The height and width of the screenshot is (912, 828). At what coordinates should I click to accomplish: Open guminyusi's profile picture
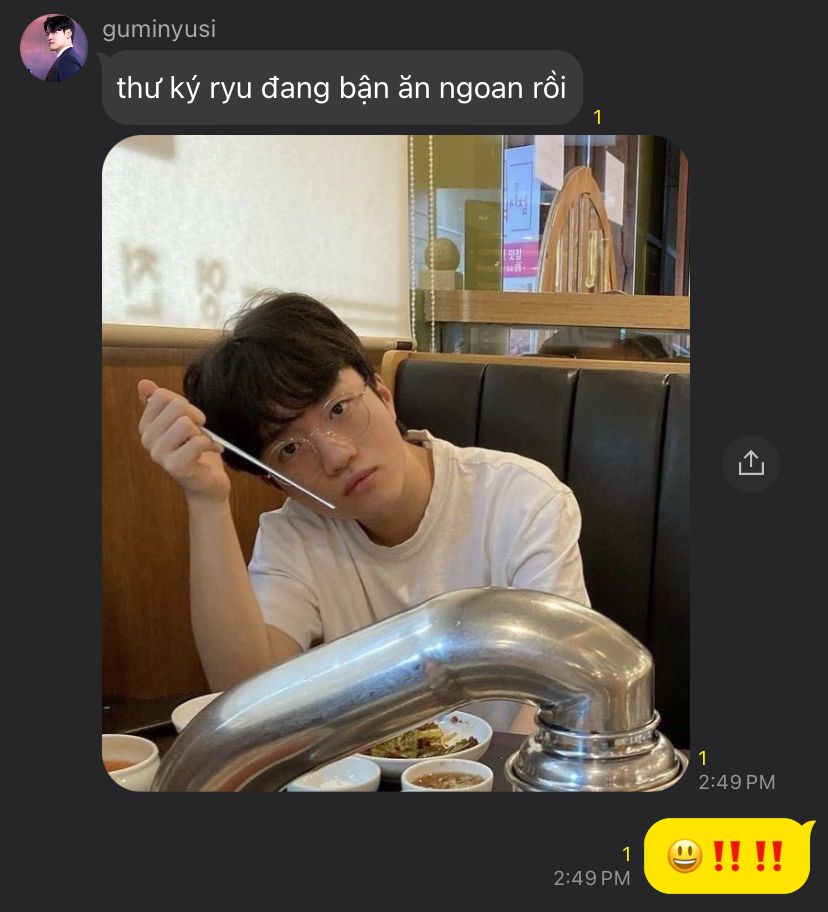click(53, 48)
